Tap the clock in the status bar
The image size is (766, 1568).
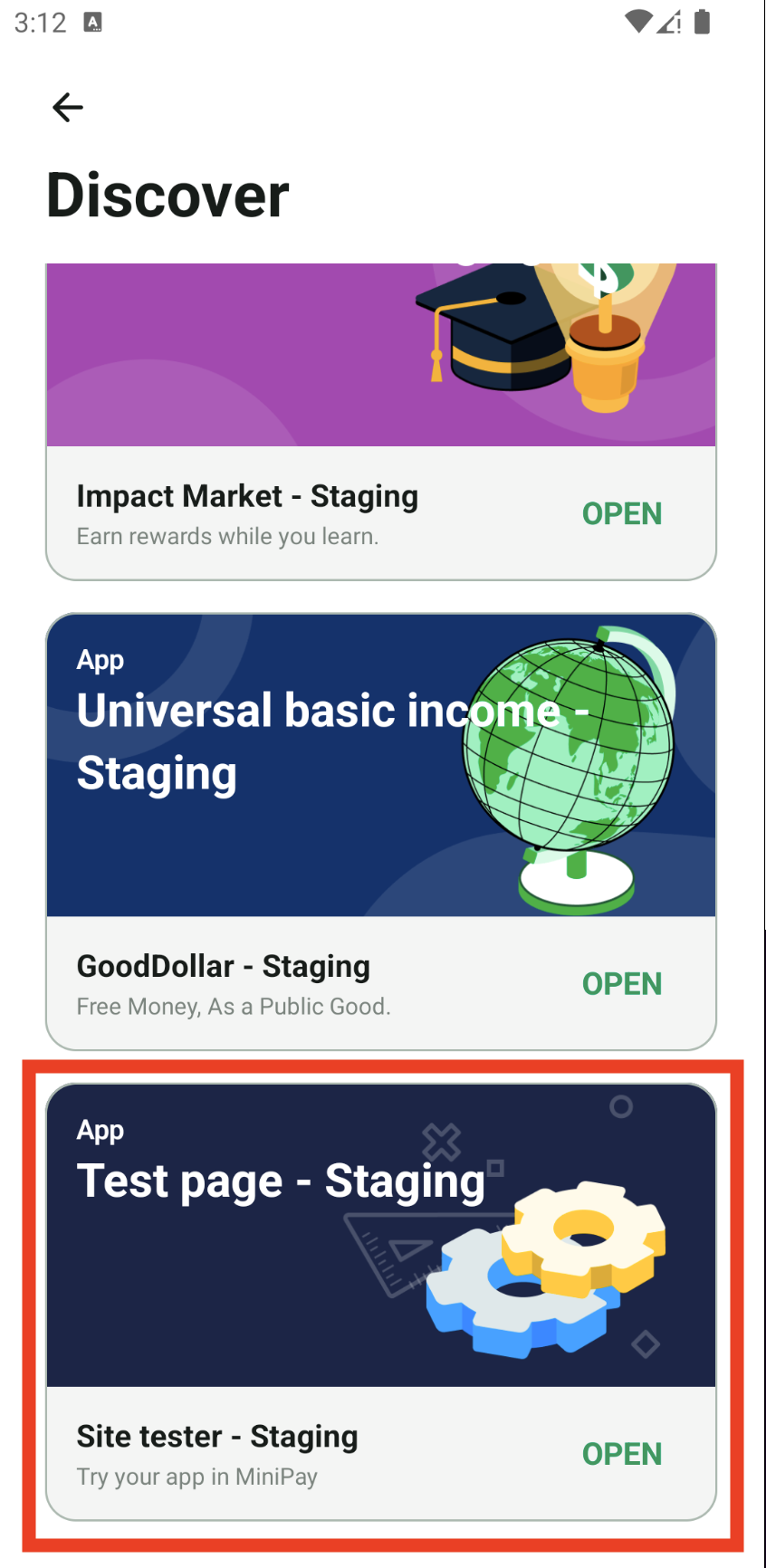[39, 22]
